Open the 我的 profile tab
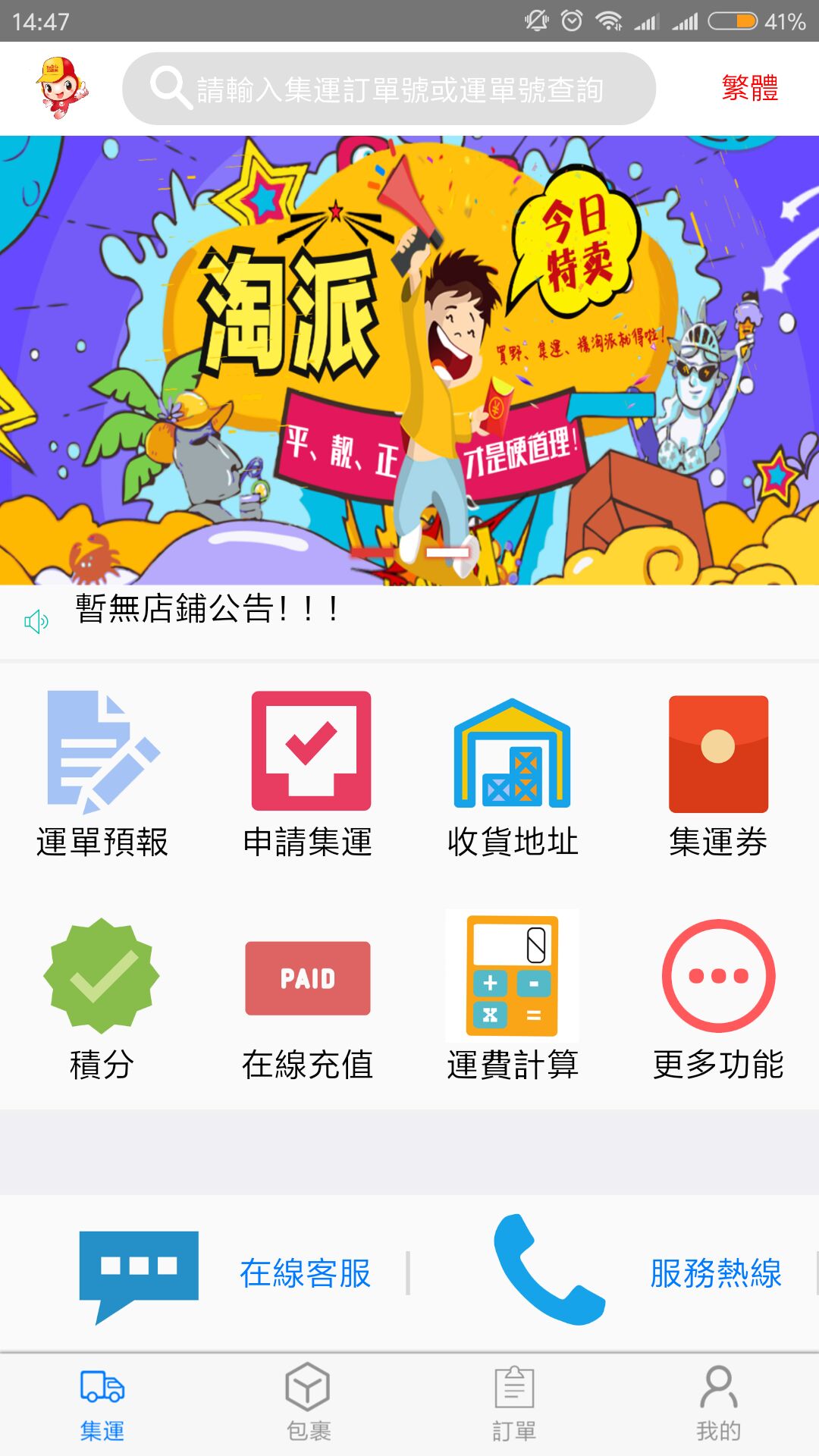 (717, 1403)
